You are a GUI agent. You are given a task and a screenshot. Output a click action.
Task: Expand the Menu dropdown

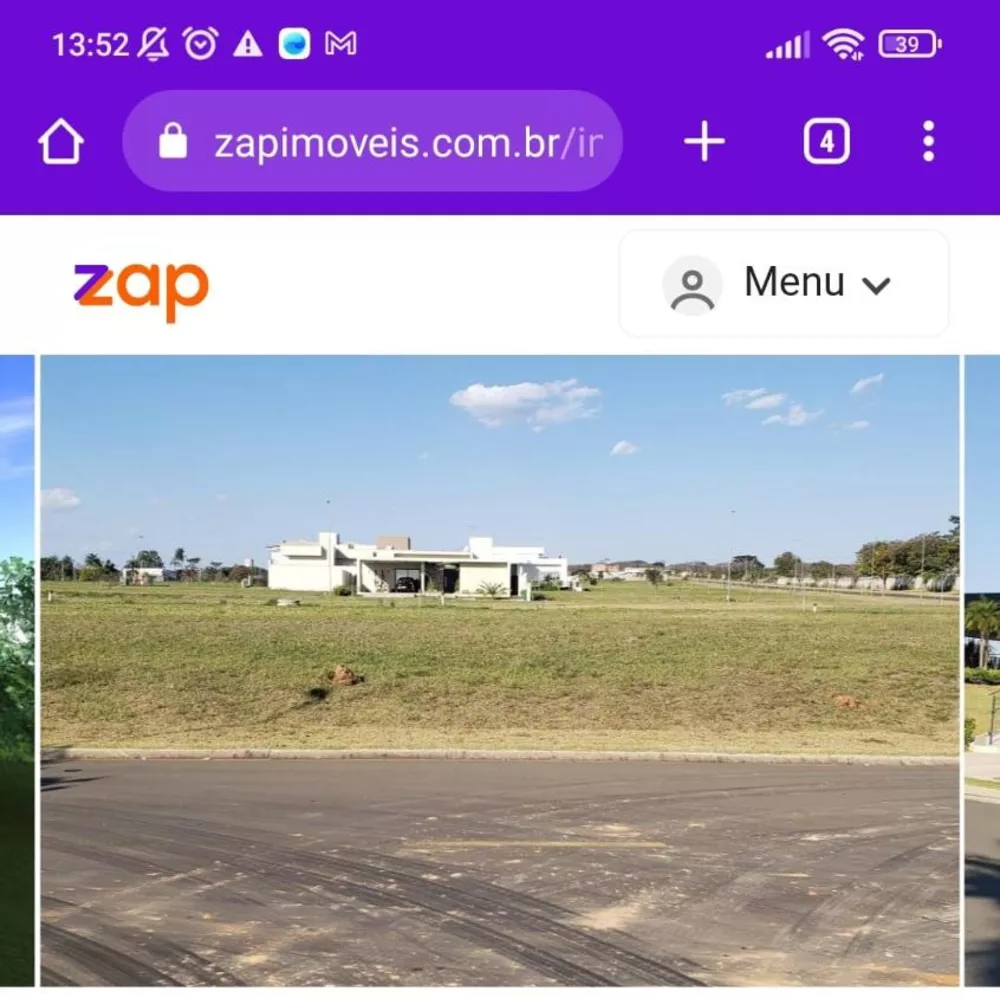click(784, 284)
